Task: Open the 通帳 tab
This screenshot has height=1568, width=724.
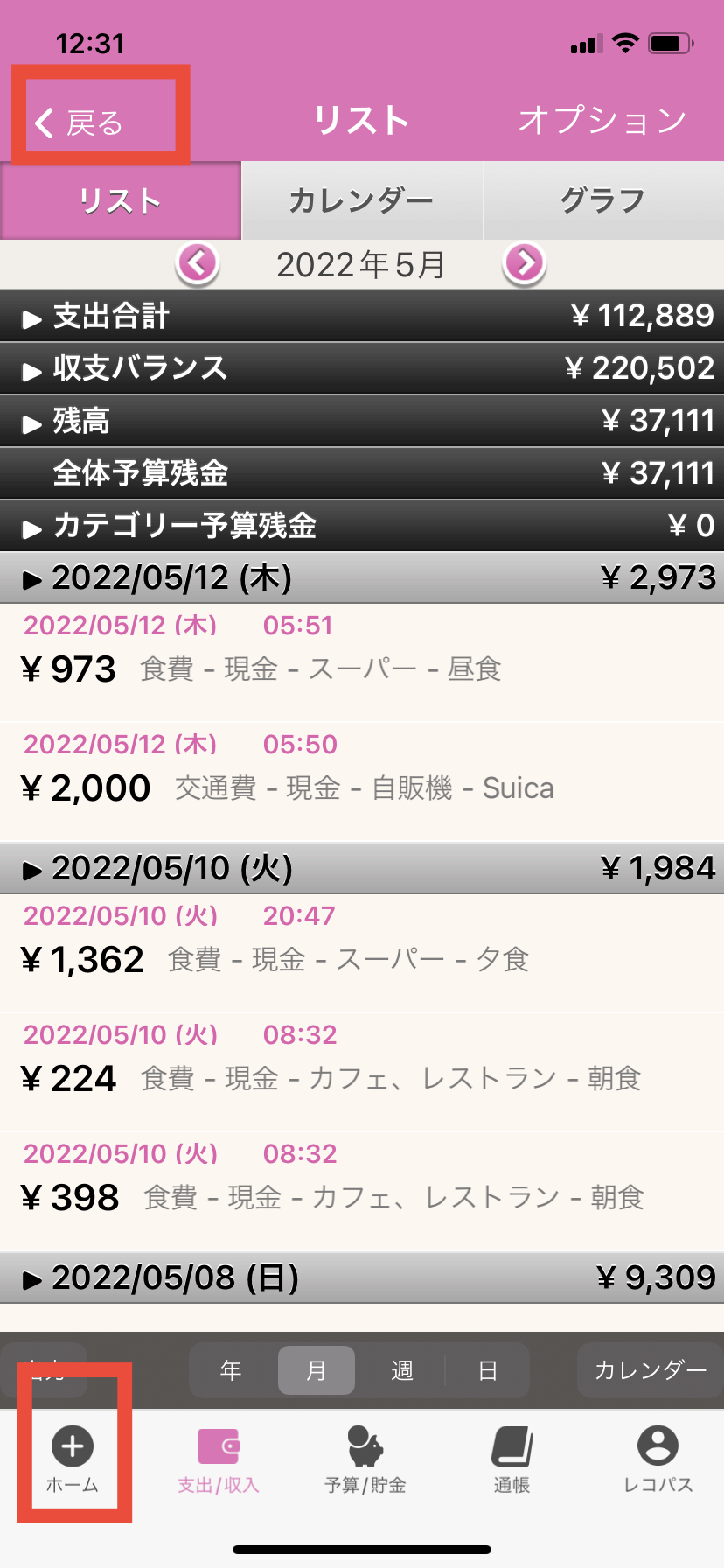Action: (x=512, y=1458)
